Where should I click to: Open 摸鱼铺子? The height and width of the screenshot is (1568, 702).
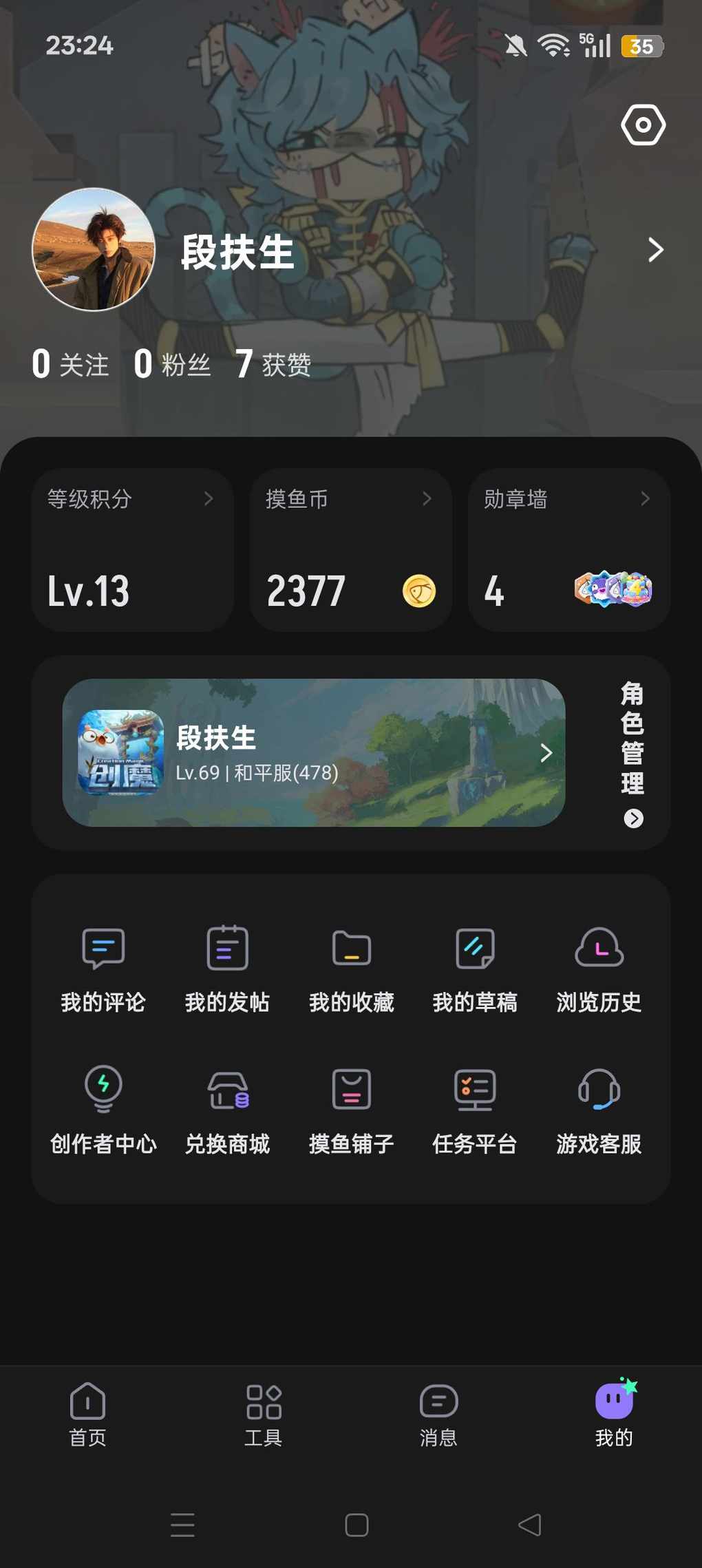click(x=351, y=1110)
